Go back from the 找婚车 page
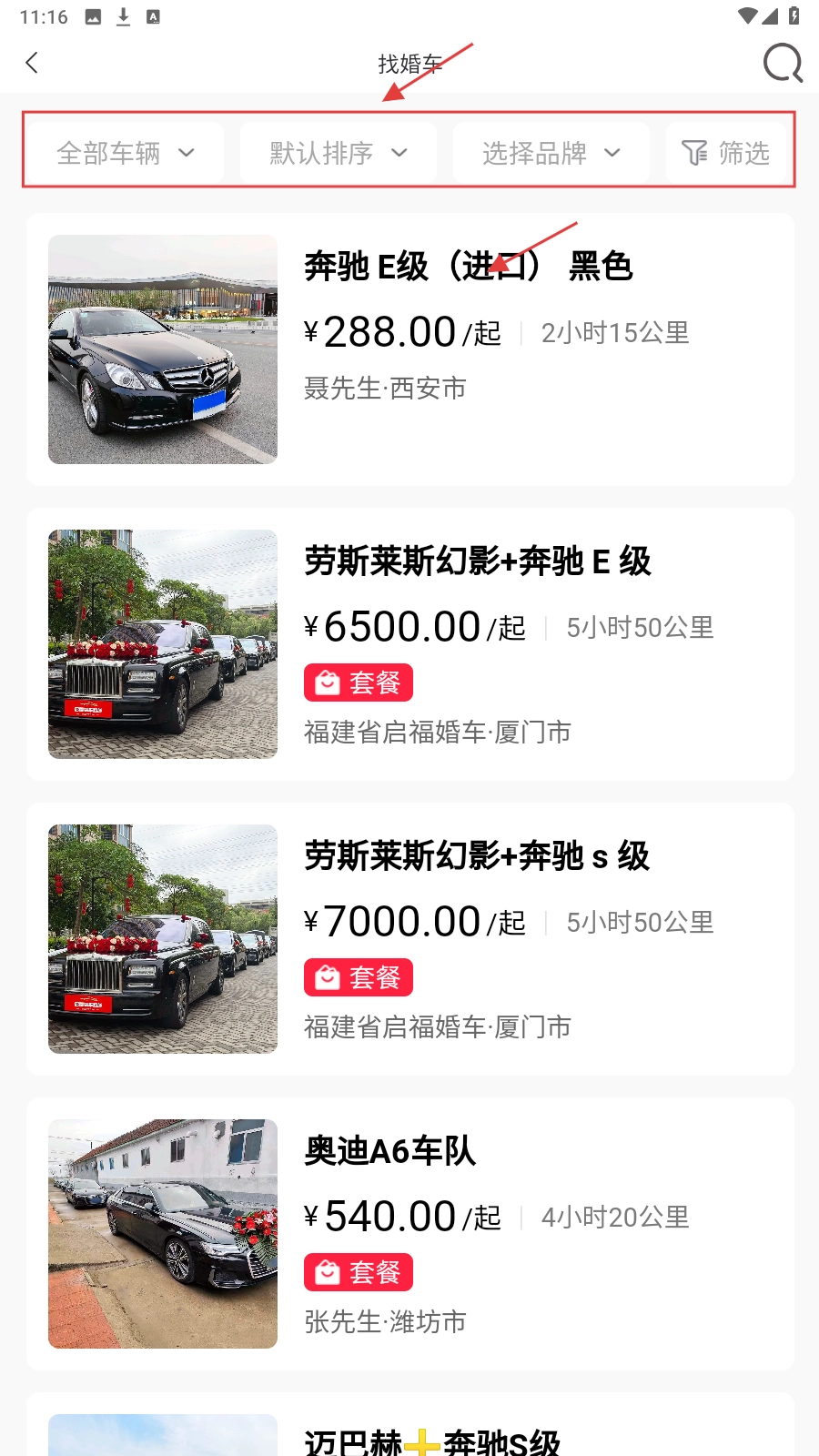The height and width of the screenshot is (1456, 819). [33, 63]
